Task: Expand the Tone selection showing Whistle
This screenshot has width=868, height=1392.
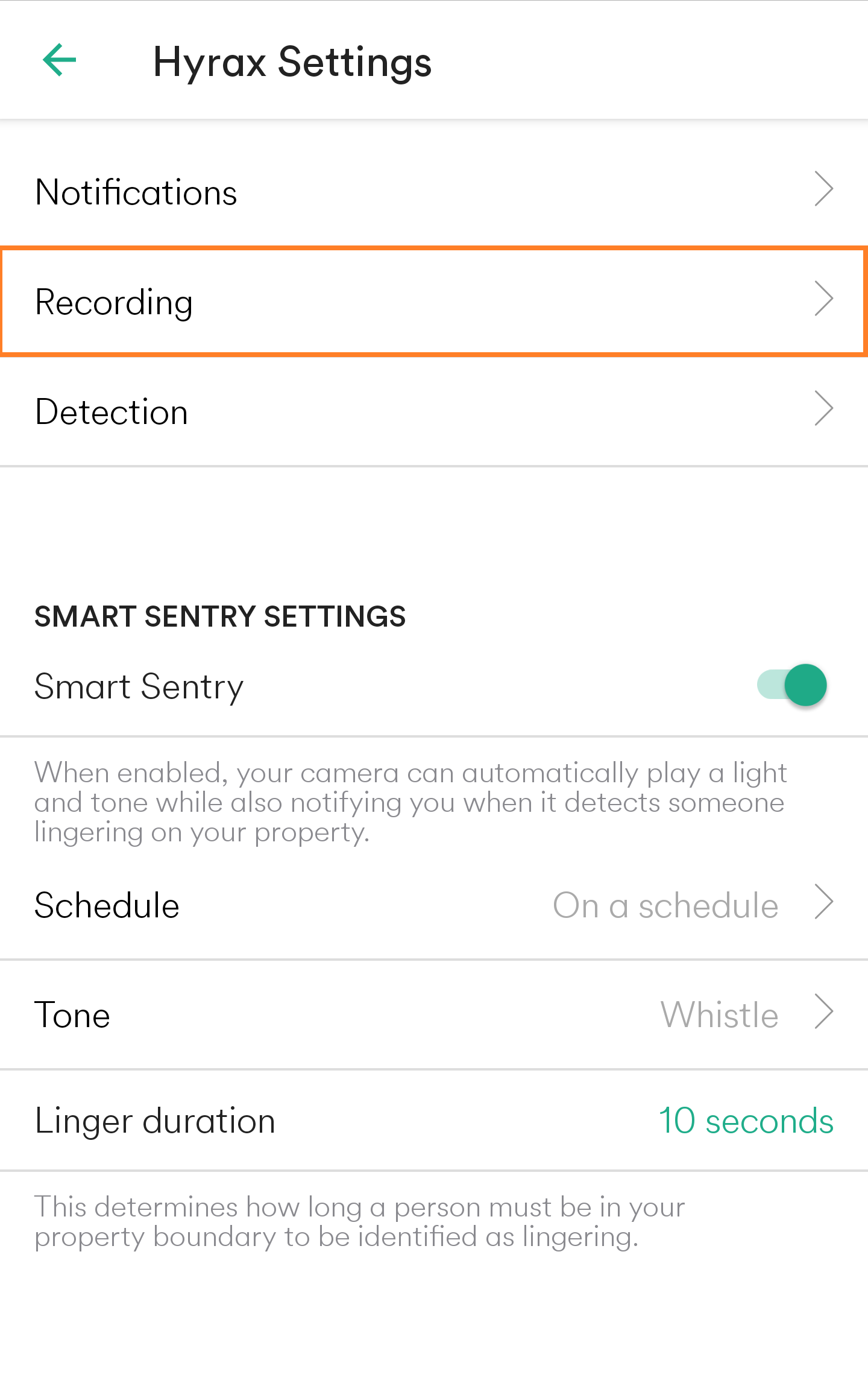Action: click(434, 1013)
